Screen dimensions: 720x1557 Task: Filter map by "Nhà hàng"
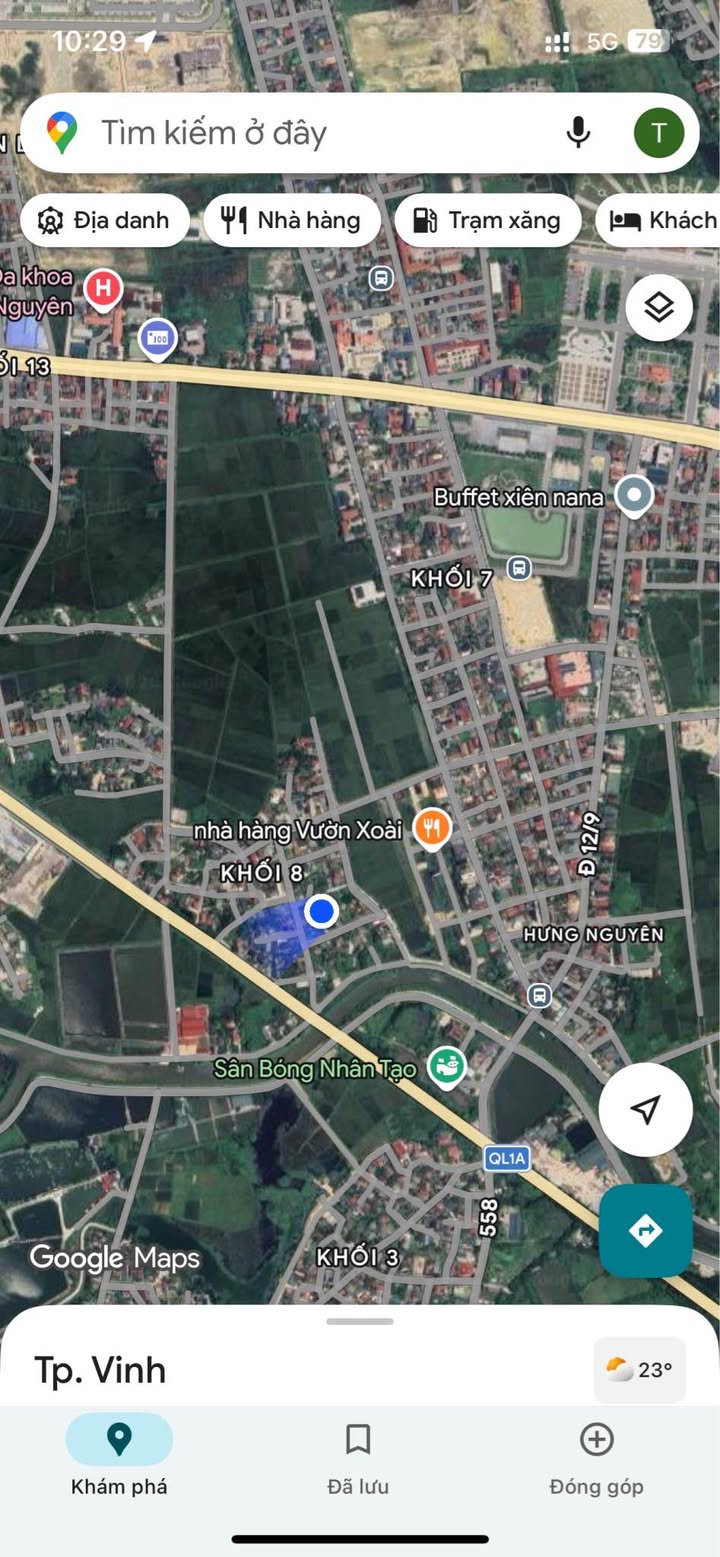tap(291, 220)
